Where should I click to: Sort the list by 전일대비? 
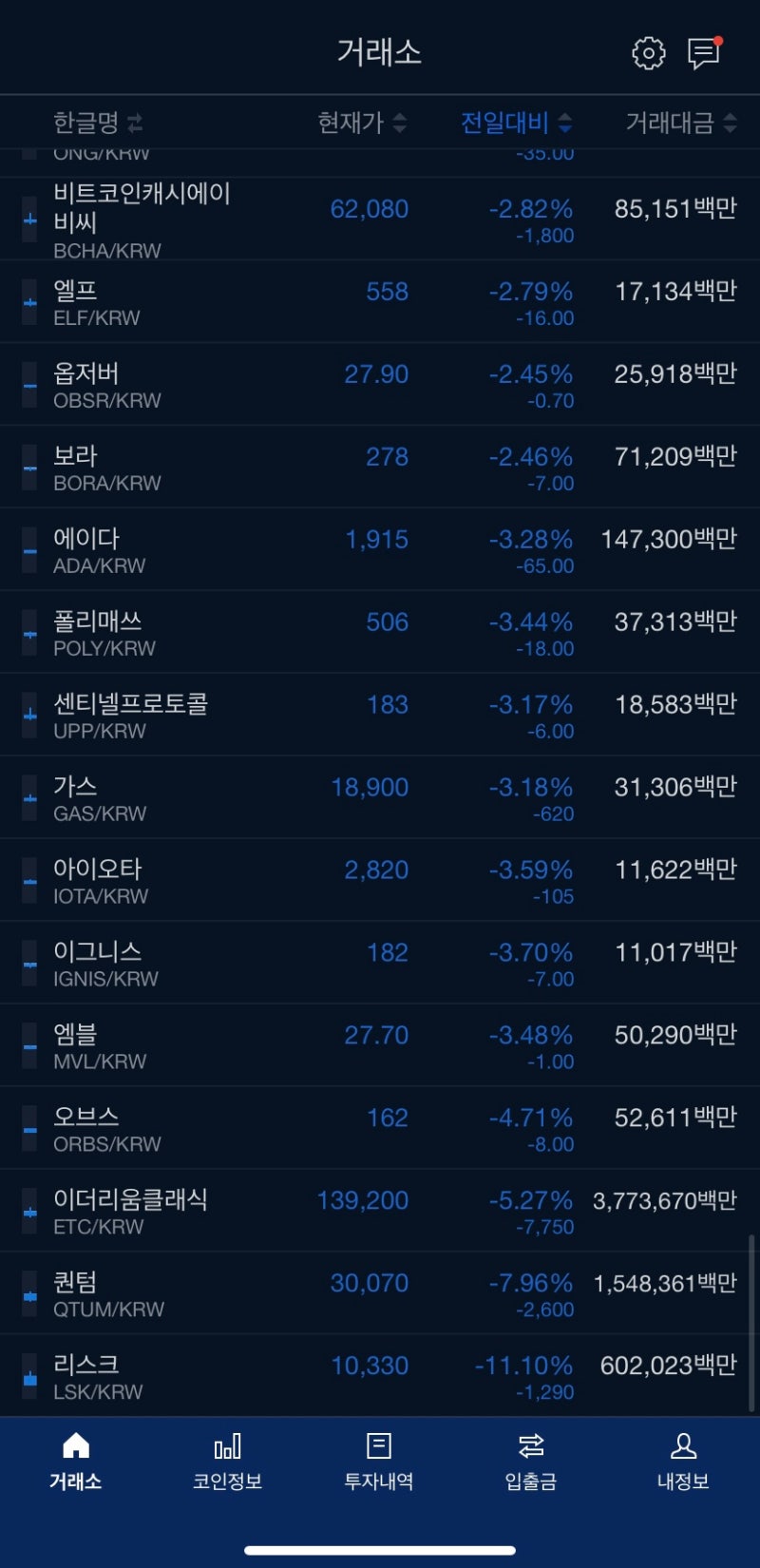[x=517, y=123]
